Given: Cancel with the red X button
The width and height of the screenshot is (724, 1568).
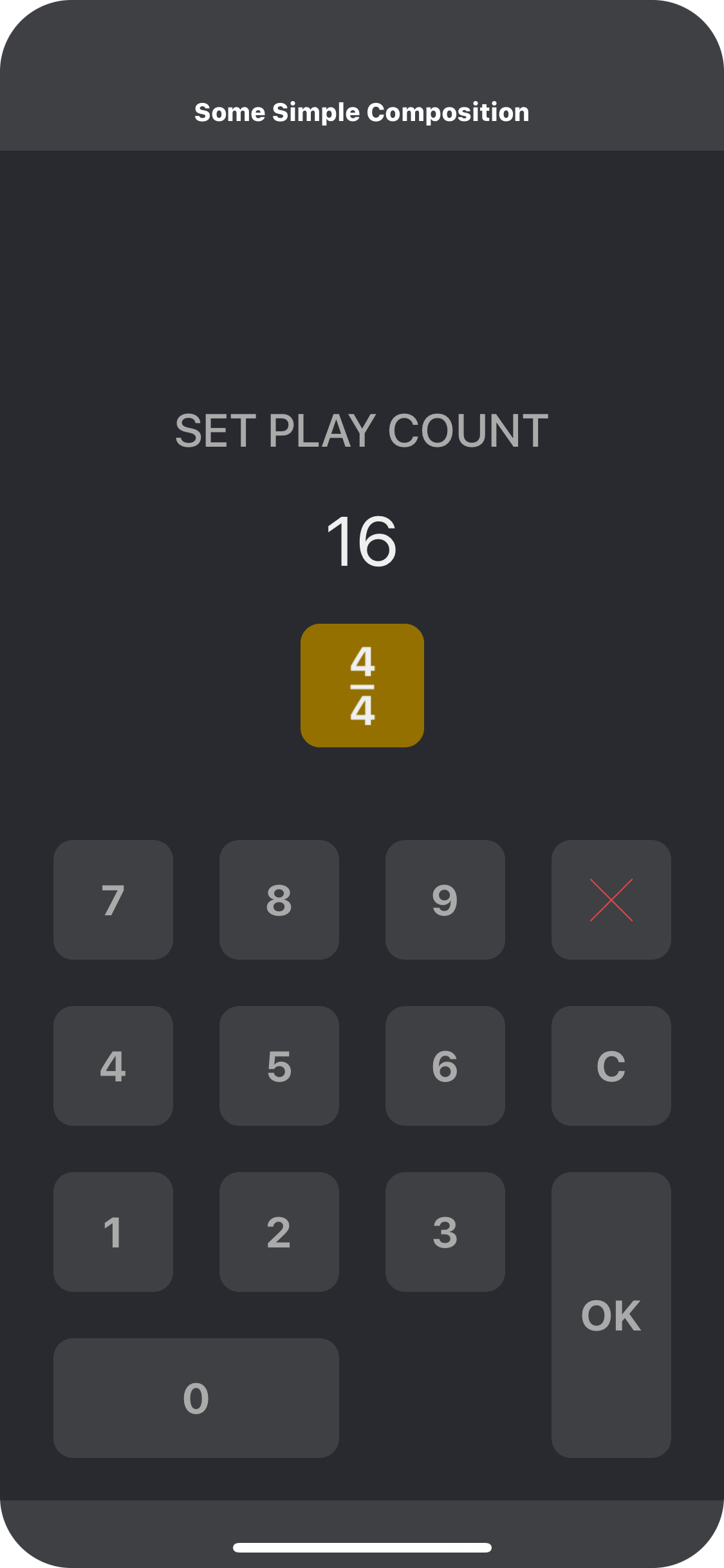Looking at the screenshot, I should point(611,899).
